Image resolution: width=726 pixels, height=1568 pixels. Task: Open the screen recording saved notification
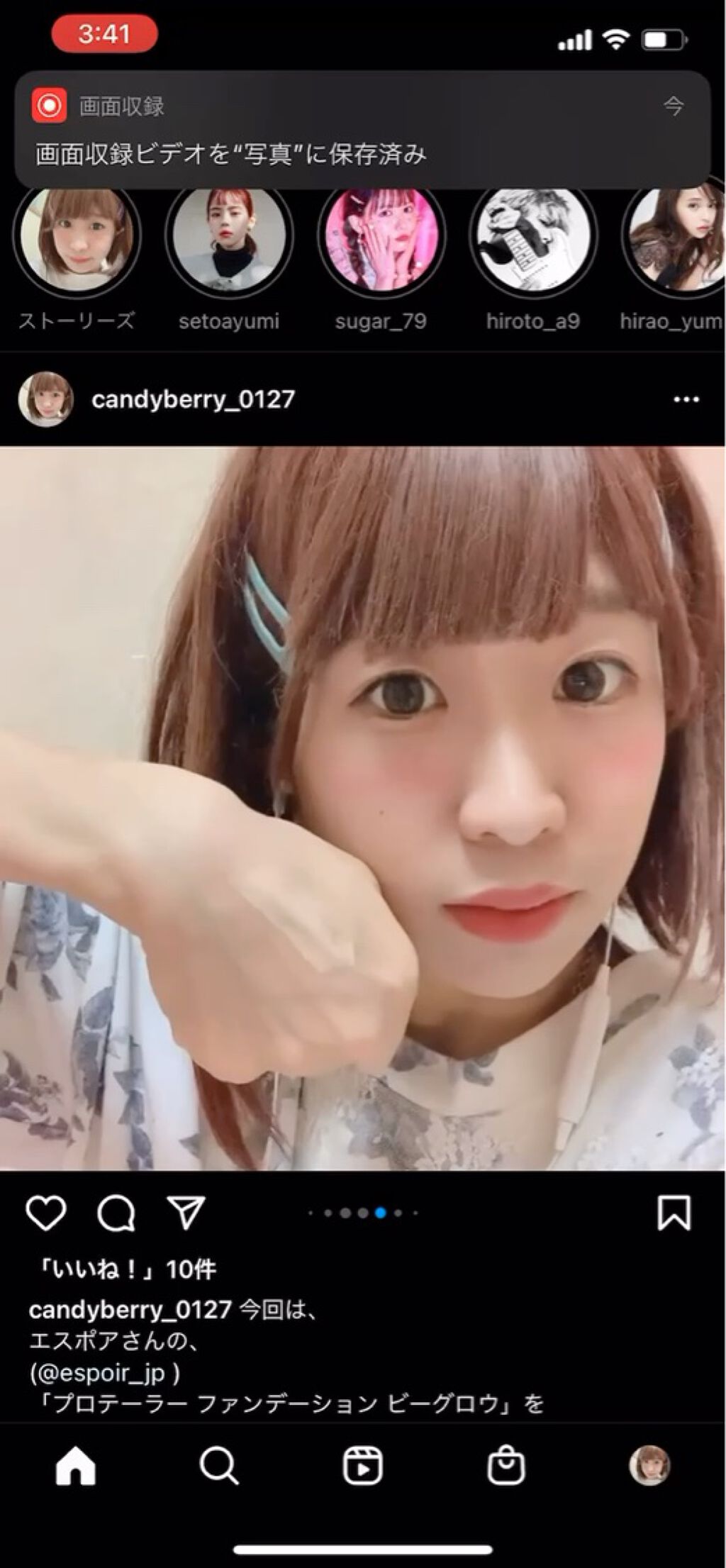tap(362, 130)
